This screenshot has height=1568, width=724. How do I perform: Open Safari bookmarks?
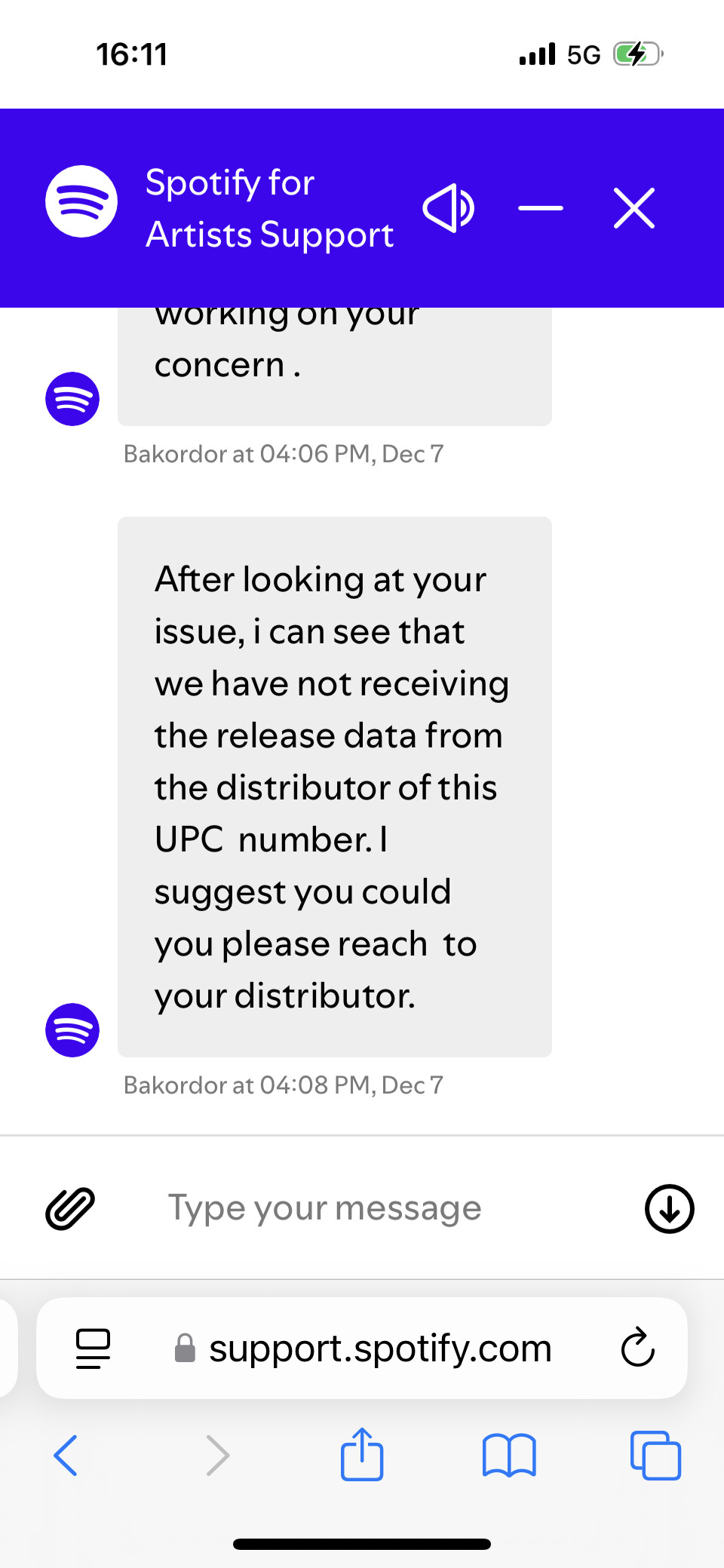(509, 1455)
